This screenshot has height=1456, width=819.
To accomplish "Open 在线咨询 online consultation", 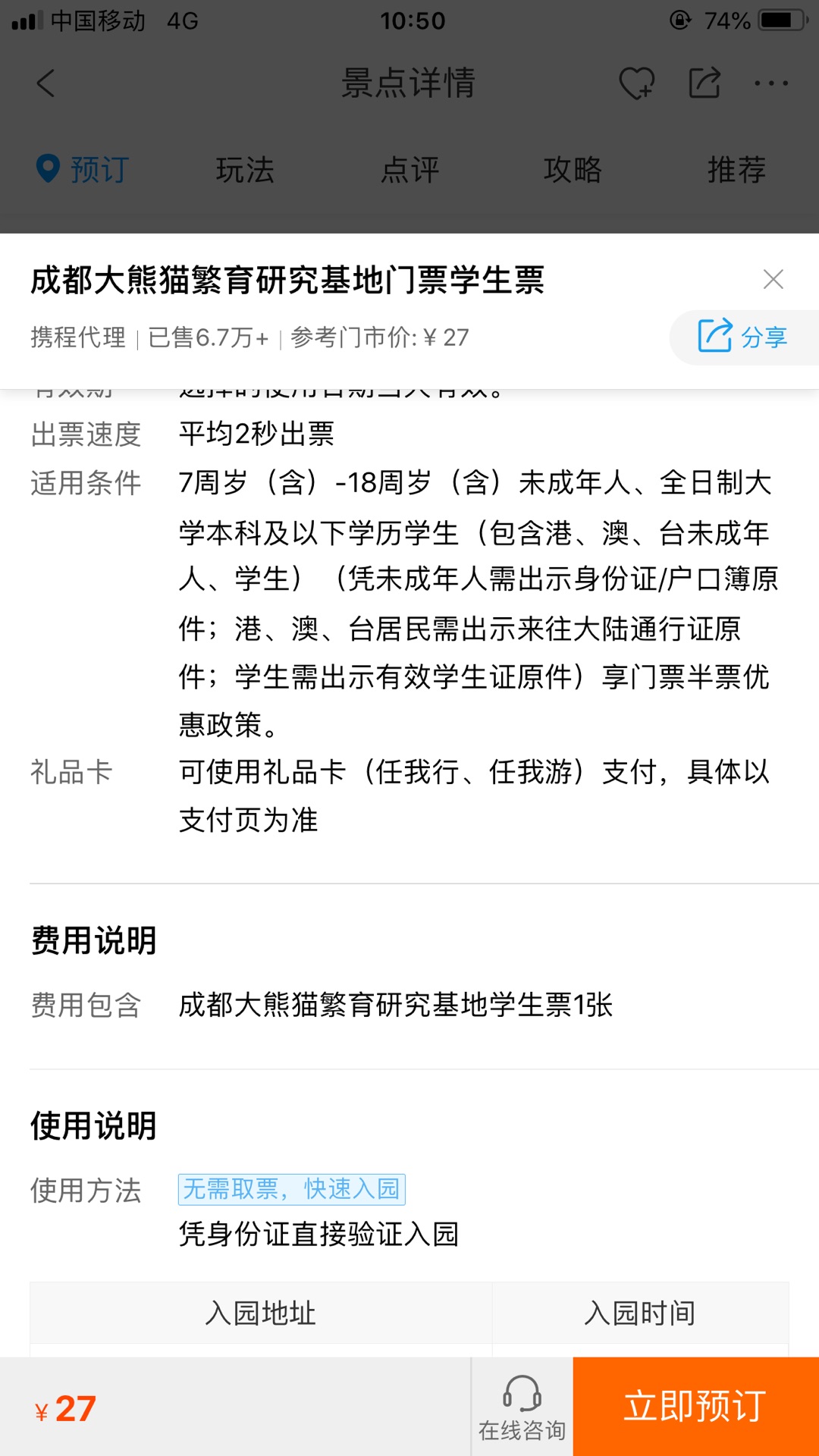I will (522, 1407).
